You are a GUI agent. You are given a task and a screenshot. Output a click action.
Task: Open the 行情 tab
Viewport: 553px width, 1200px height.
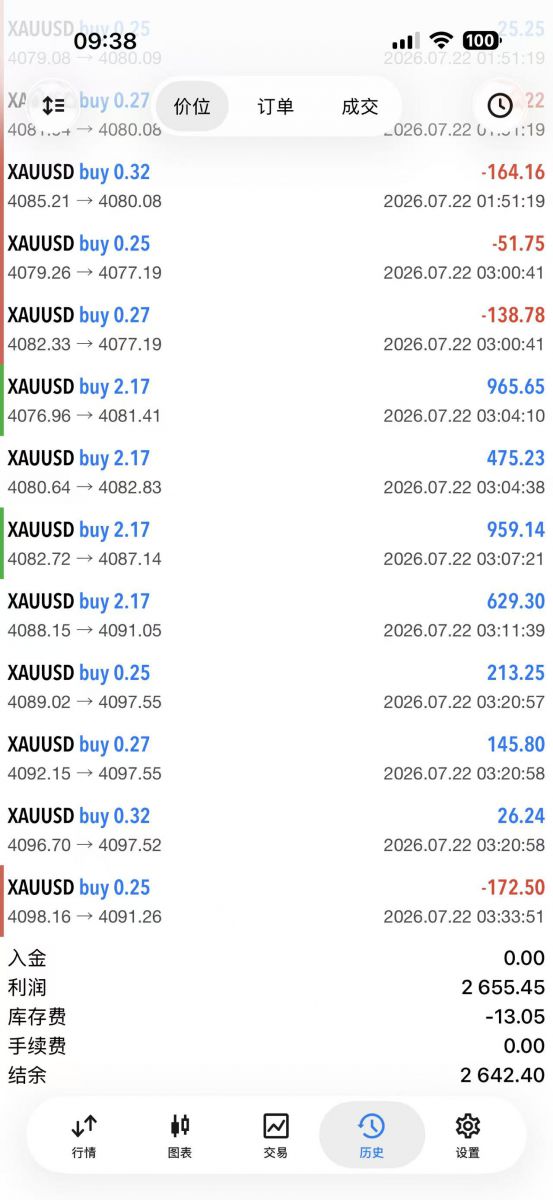tap(84, 1135)
